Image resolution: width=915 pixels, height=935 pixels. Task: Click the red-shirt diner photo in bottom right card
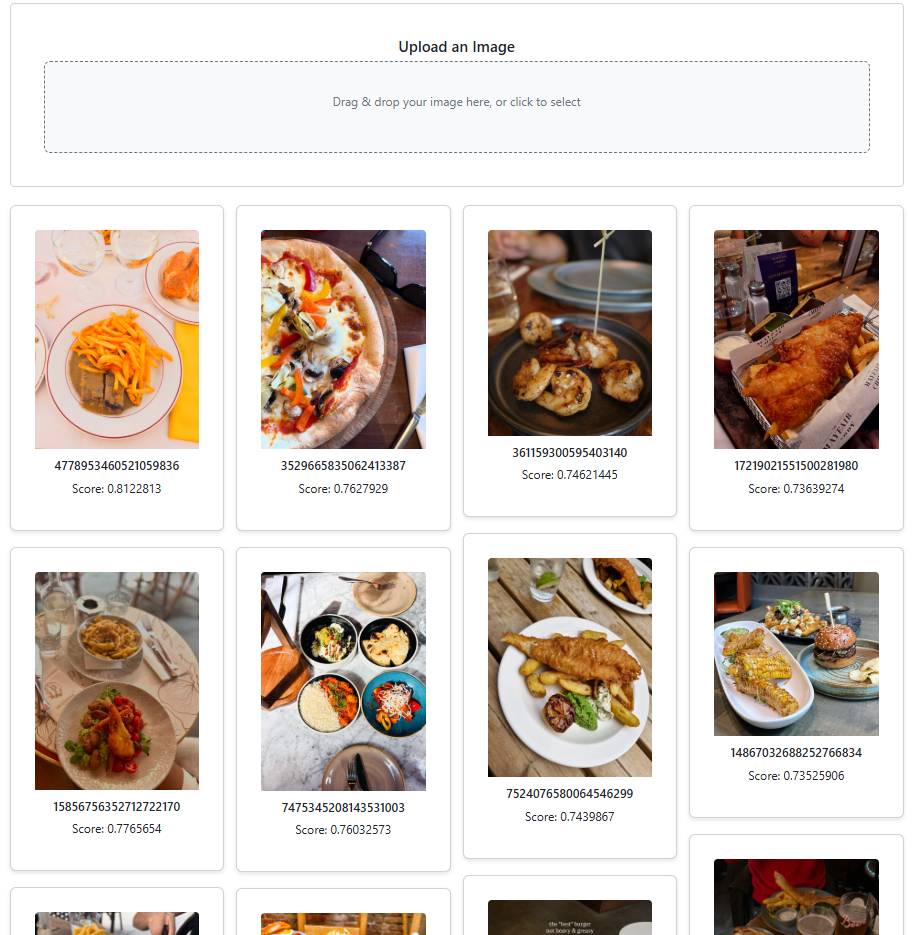795,897
